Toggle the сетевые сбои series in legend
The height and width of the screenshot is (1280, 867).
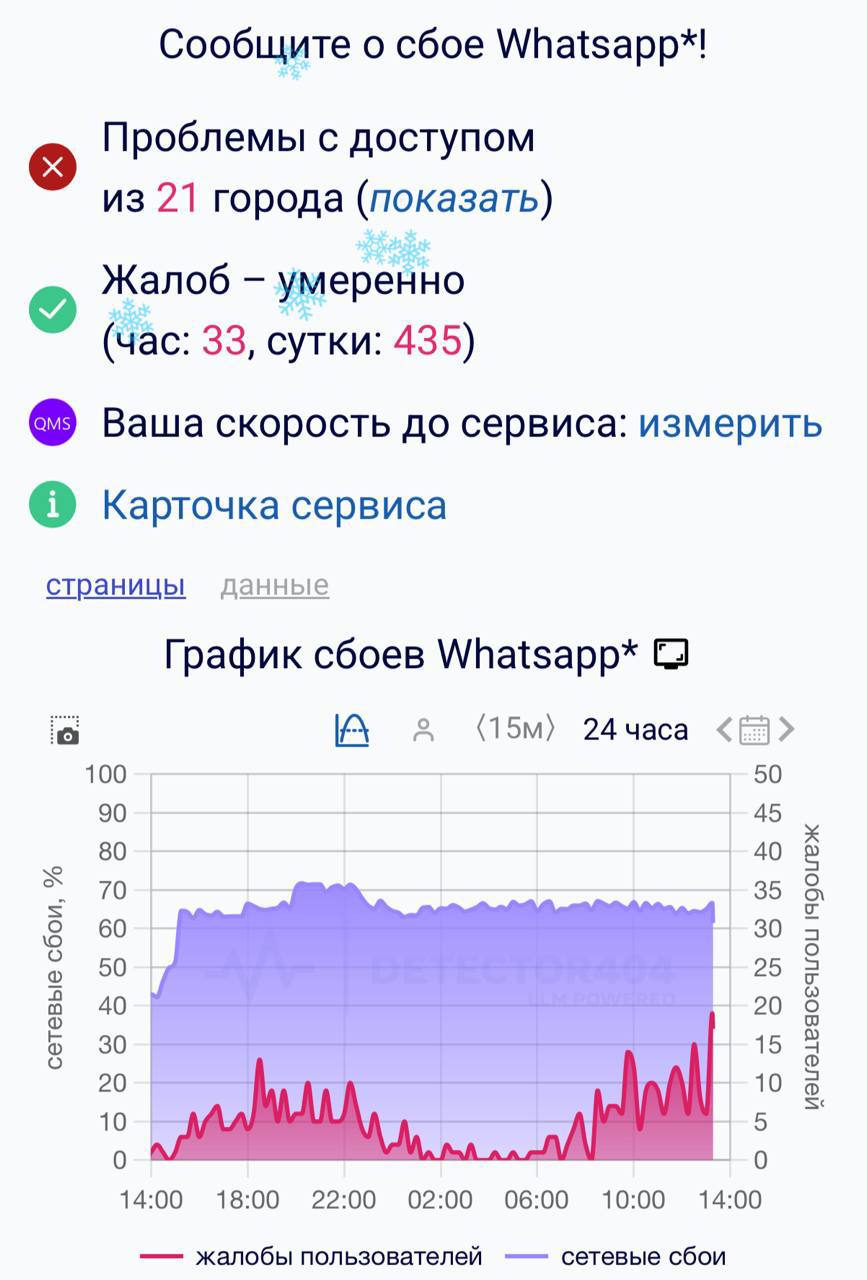pos(643,1256)
